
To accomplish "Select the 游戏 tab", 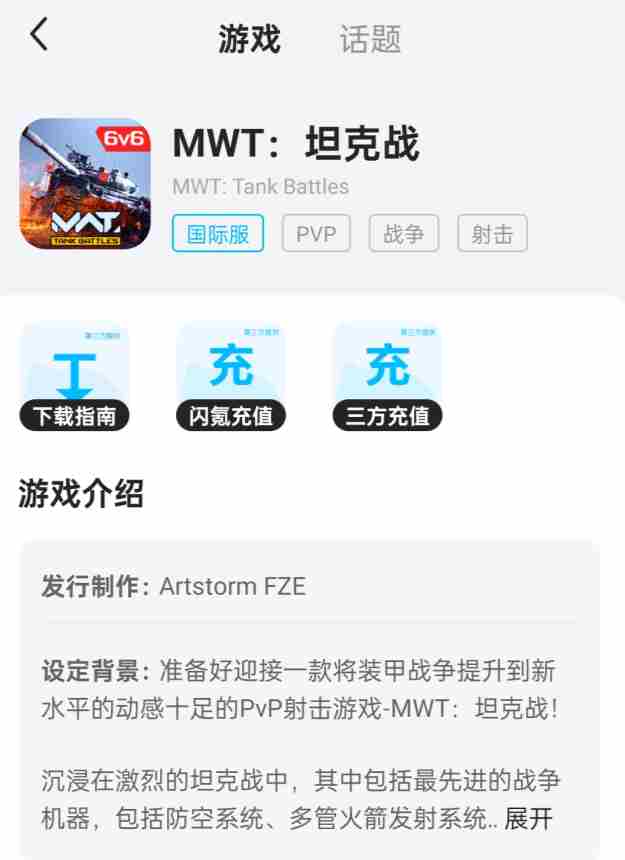I will pyautogui.click(x=249, y=39).
